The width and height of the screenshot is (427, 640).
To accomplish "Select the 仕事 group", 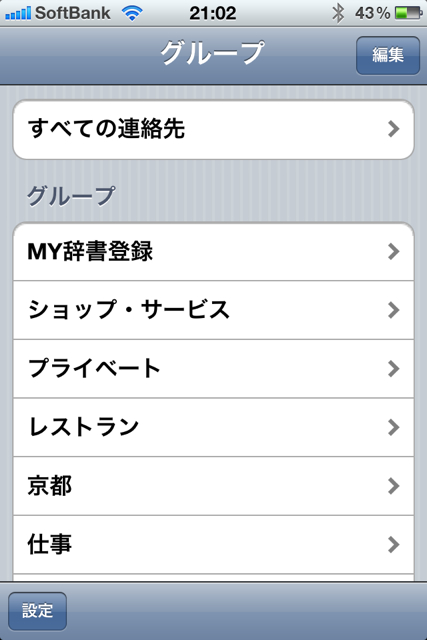I will 214,544.
